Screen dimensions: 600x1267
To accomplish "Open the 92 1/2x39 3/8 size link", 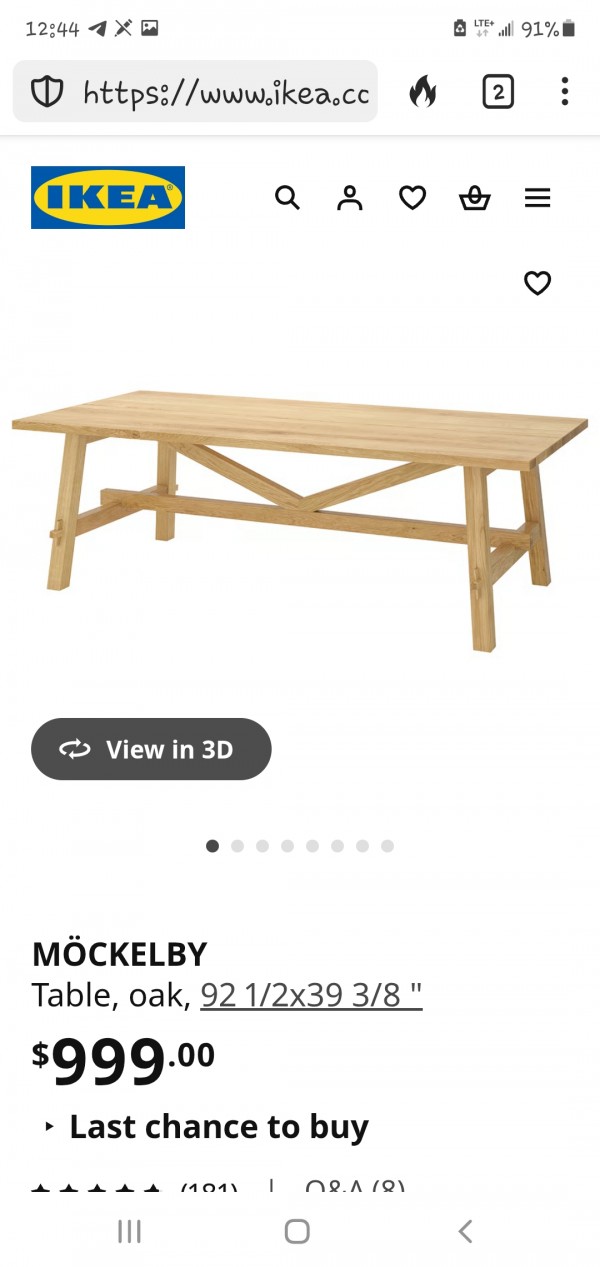I will pos(311,995).
